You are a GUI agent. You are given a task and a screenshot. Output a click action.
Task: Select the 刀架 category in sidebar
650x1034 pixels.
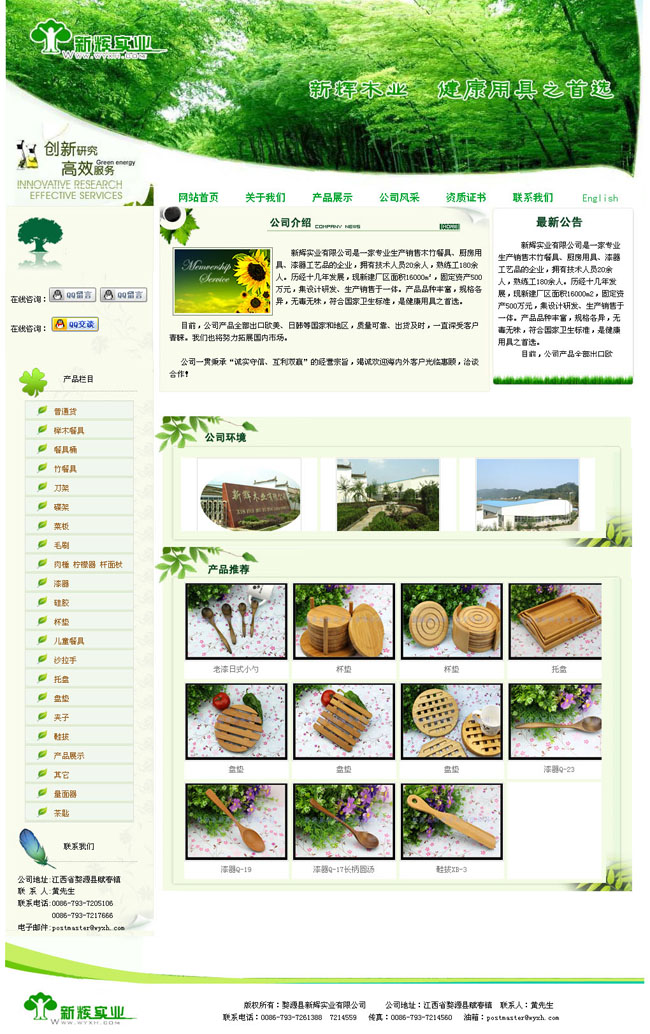pyautogui.click(x=62, y=487)
